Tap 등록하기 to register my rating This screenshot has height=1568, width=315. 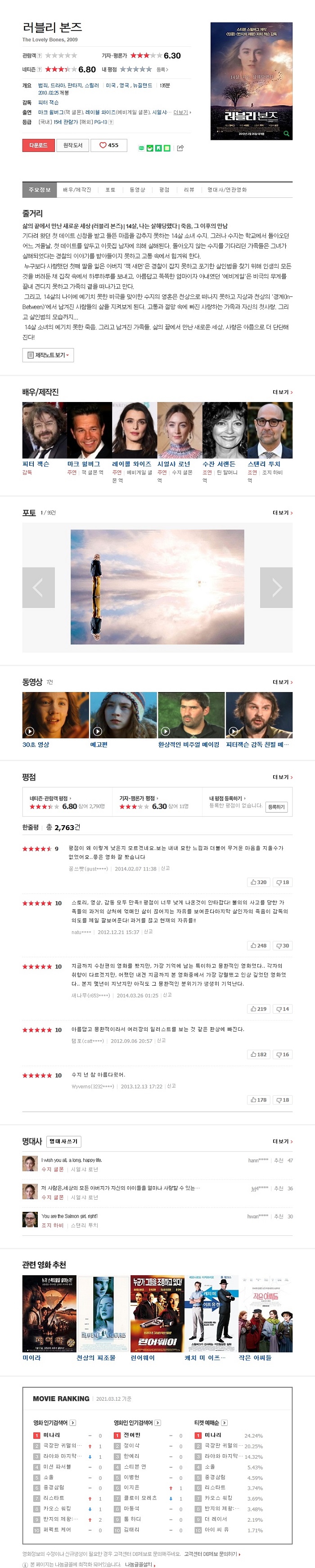tap(277, 807)
